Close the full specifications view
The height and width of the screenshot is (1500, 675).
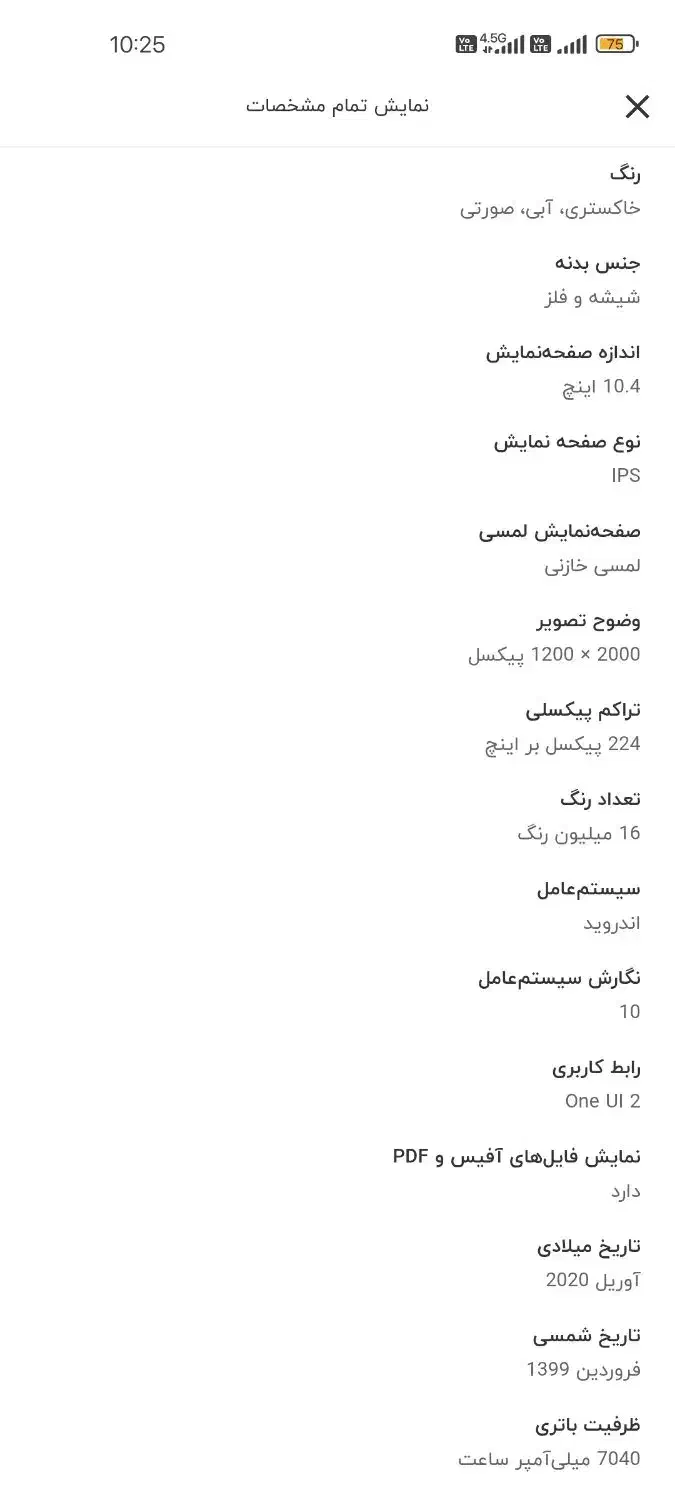point(637,107)
